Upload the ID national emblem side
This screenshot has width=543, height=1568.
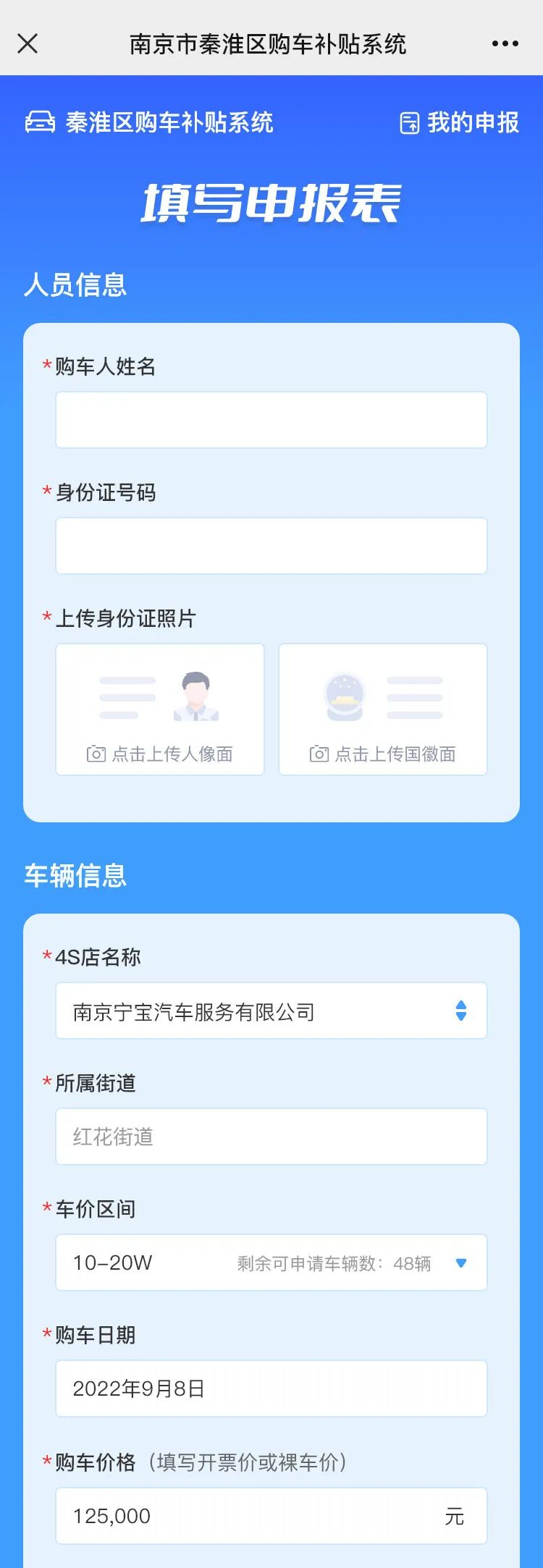(x=383, y=709)
